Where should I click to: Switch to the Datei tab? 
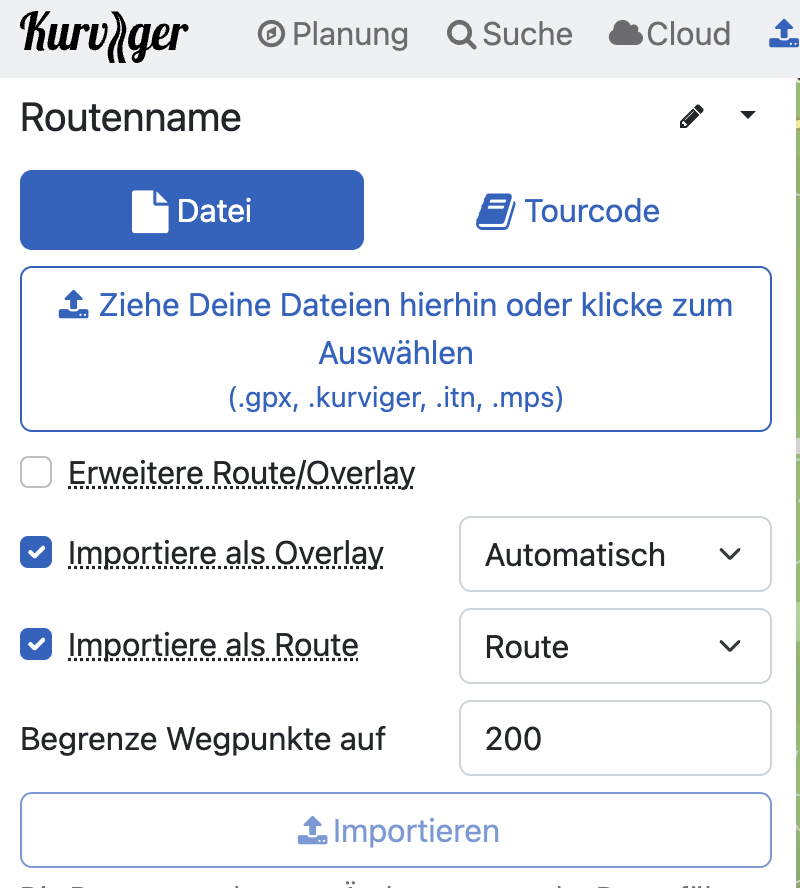(x=192, y=210)
